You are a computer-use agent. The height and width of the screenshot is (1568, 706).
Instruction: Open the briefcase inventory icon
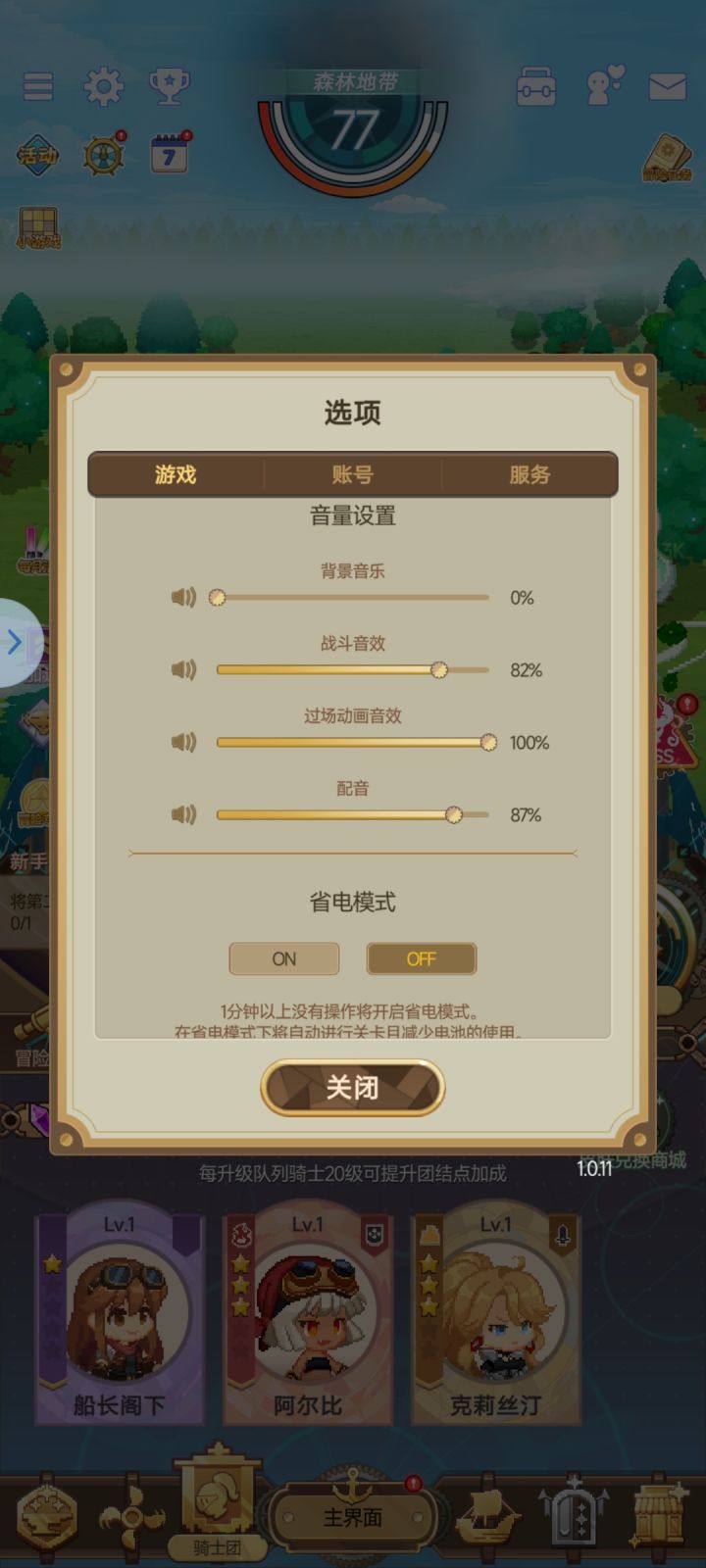click(538, 86)
